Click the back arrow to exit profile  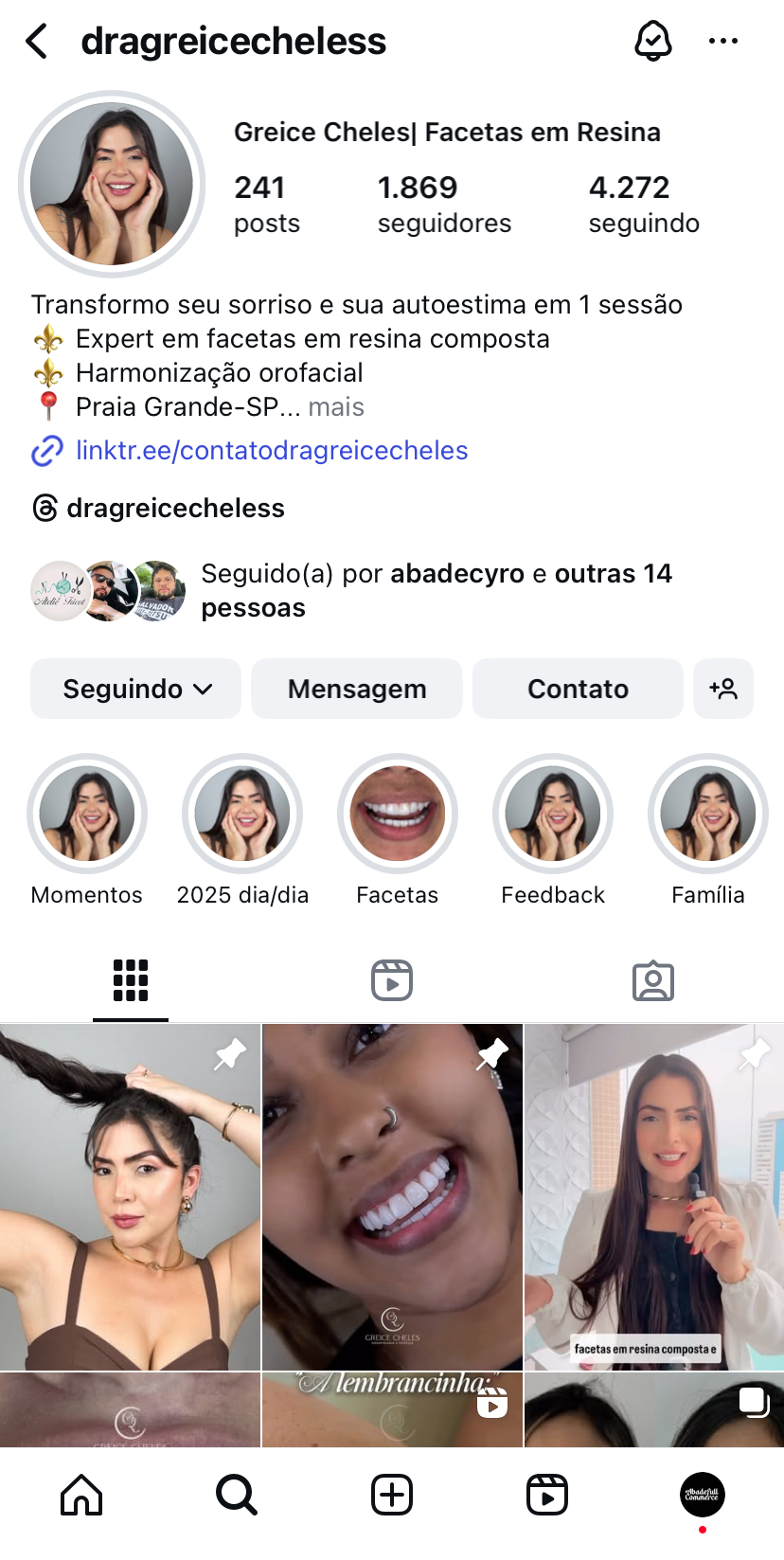[x=35, y=41]
